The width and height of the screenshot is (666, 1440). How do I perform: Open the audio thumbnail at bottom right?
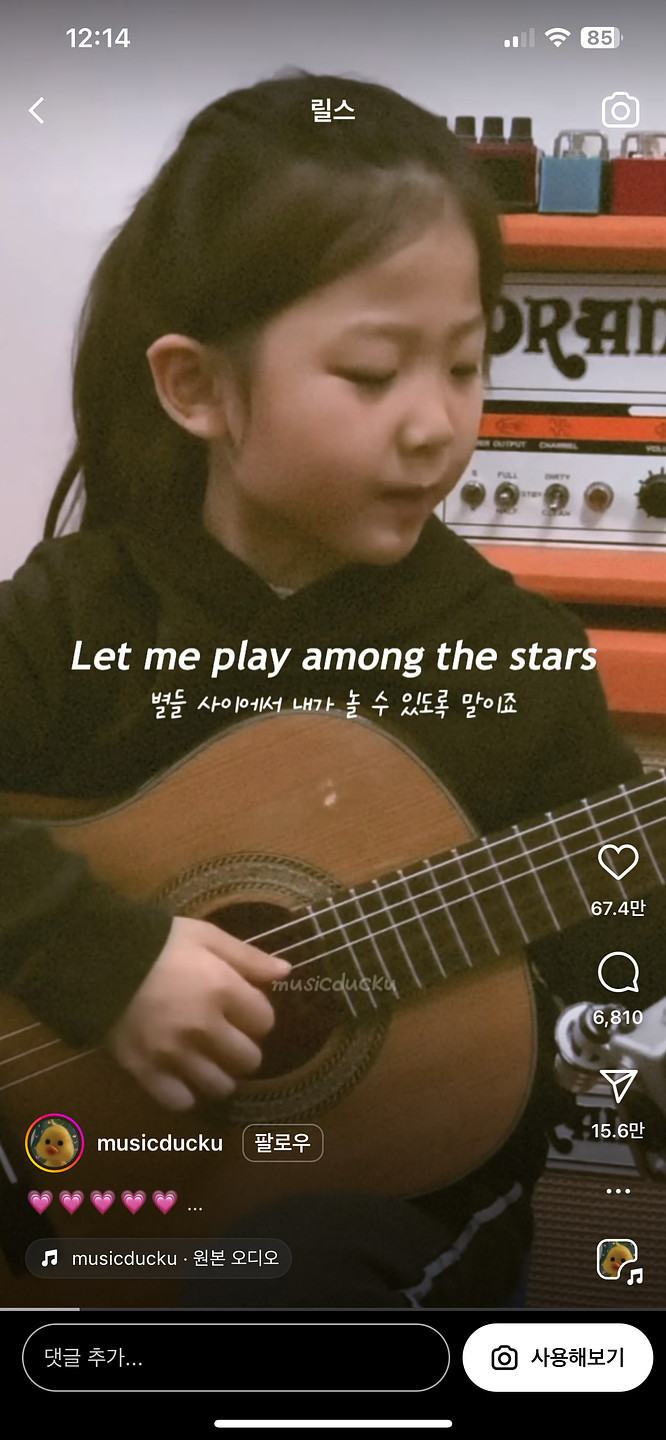618,1260
